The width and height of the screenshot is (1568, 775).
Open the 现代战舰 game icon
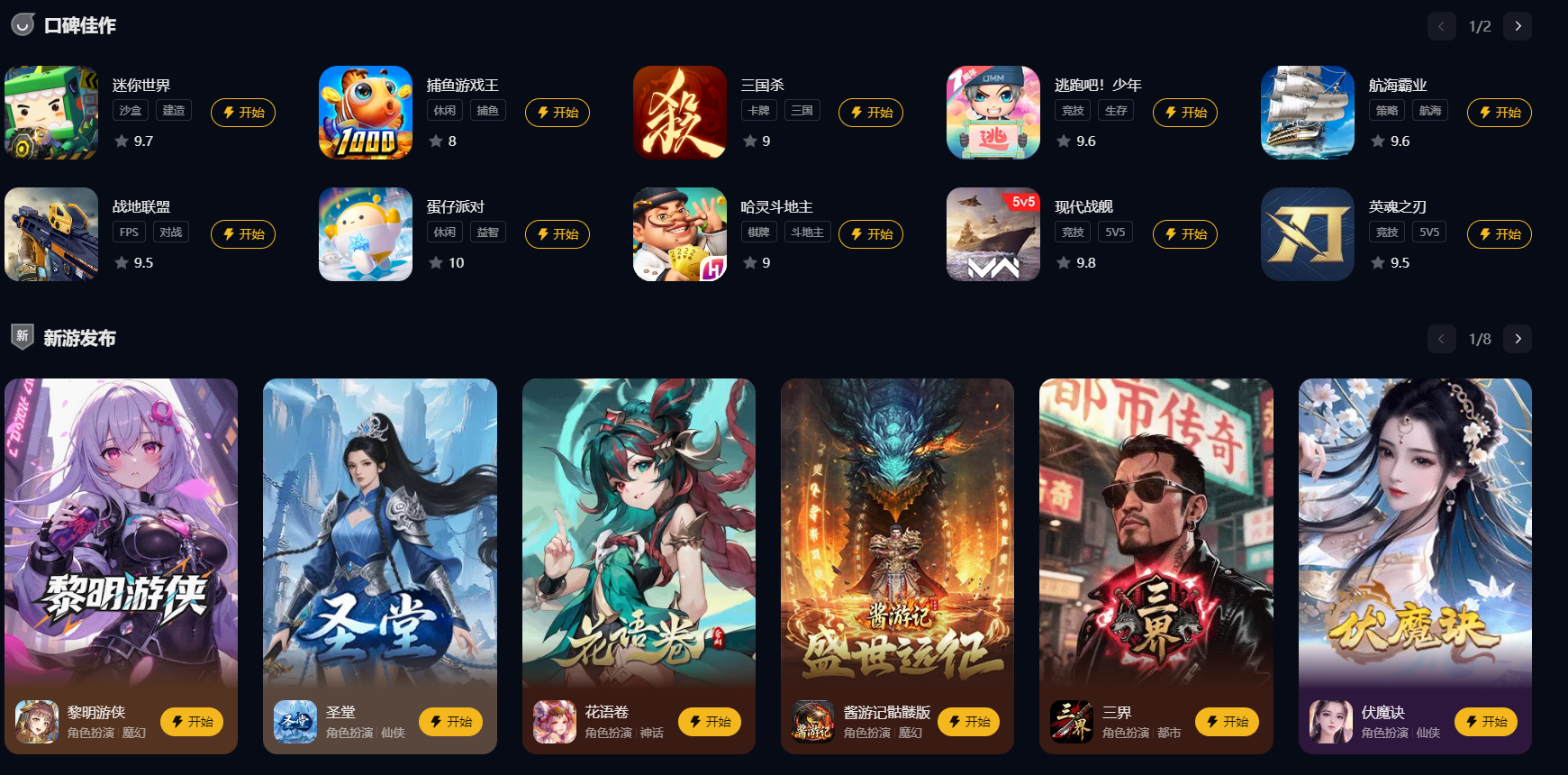(x=993, y=234)
